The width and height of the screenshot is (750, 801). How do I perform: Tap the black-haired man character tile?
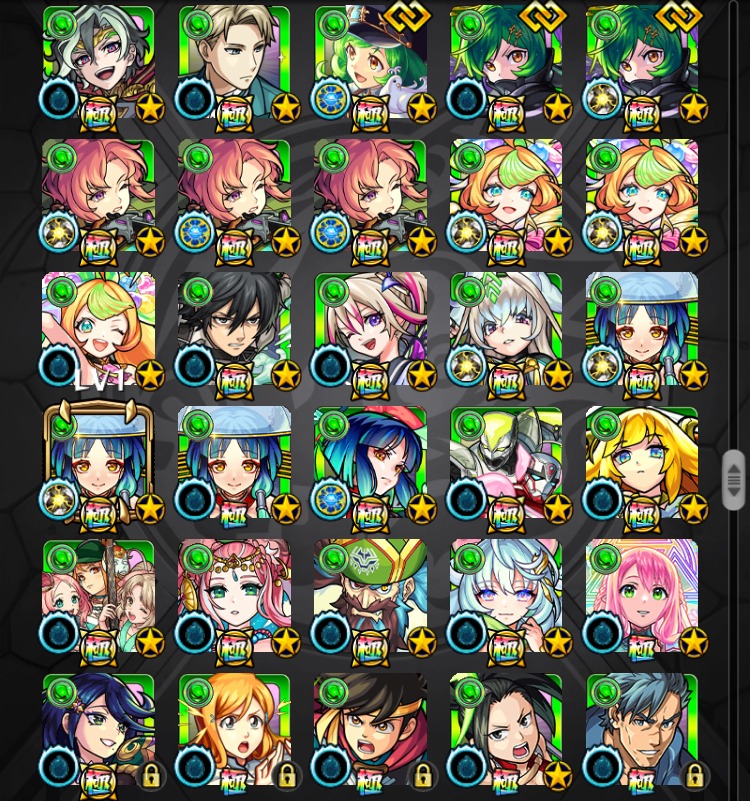234,329
